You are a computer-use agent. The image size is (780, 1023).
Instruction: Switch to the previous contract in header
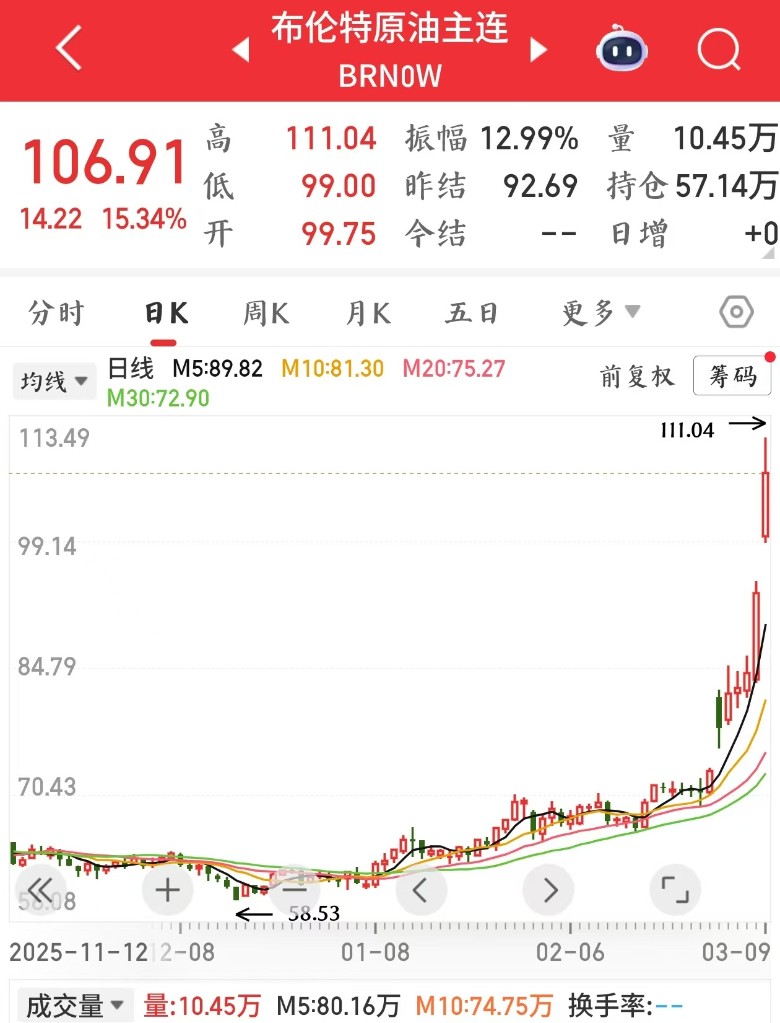(x=241, y=49)
